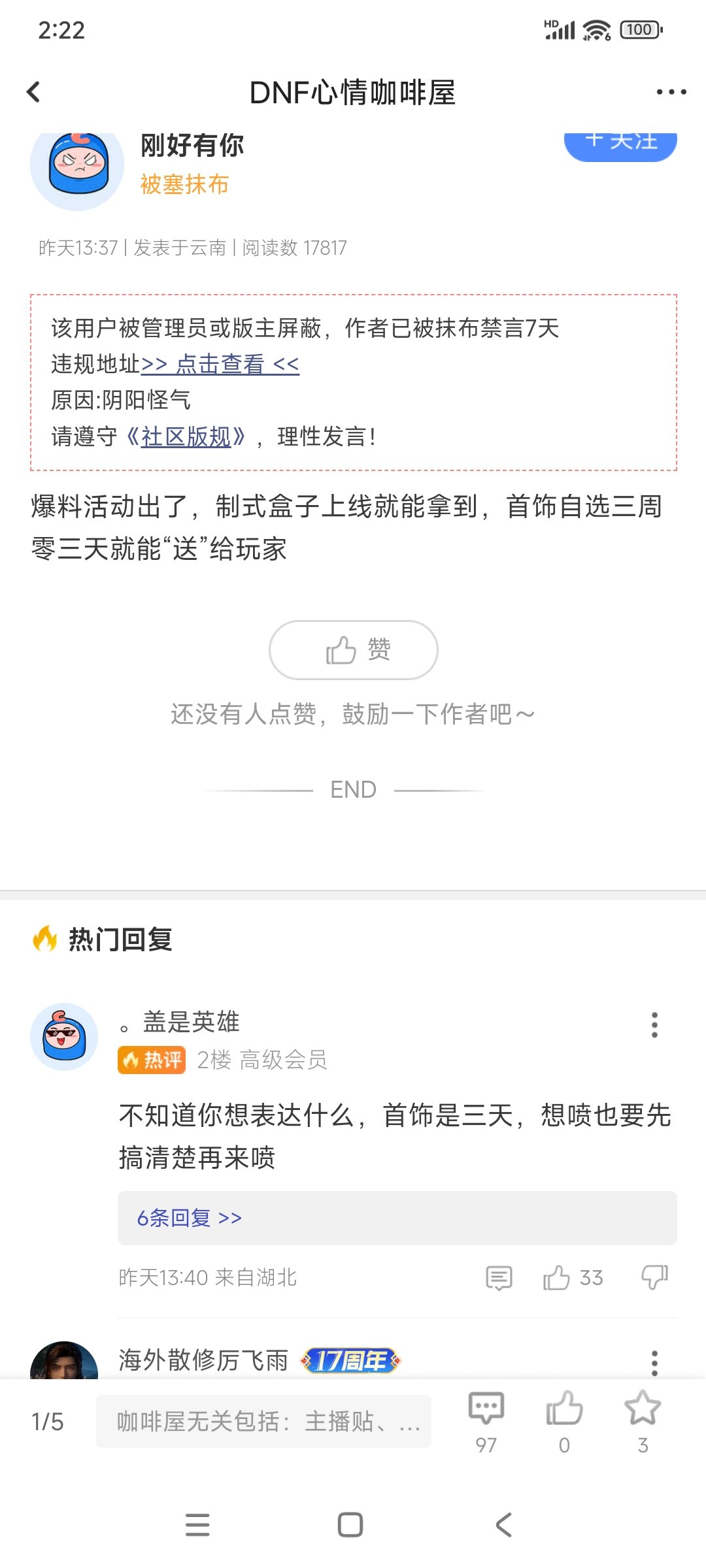The width and height of the screenshot is (706, 1568).
Task: View 刚好有你's profile avatar
Action: [76, 167]
